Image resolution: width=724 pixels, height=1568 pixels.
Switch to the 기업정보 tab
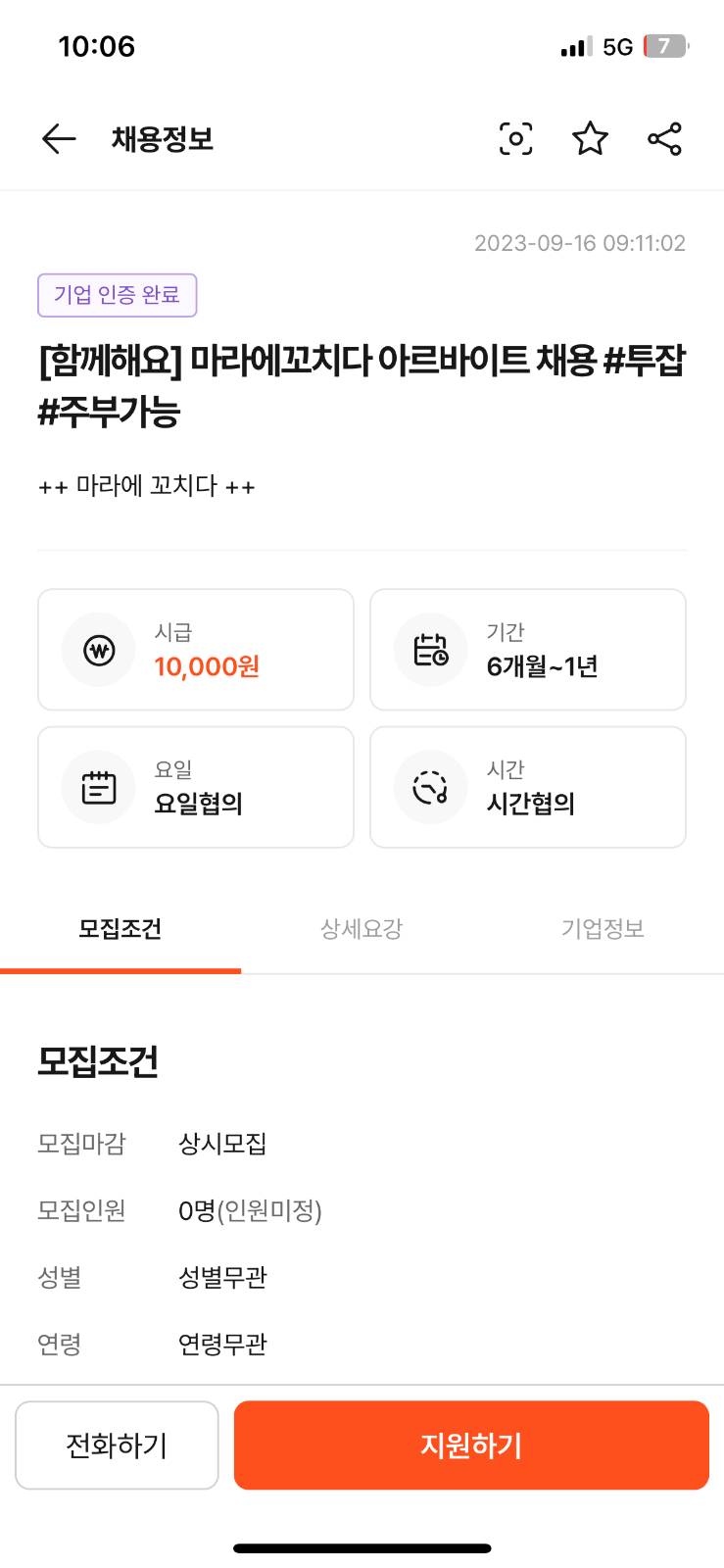603,929
